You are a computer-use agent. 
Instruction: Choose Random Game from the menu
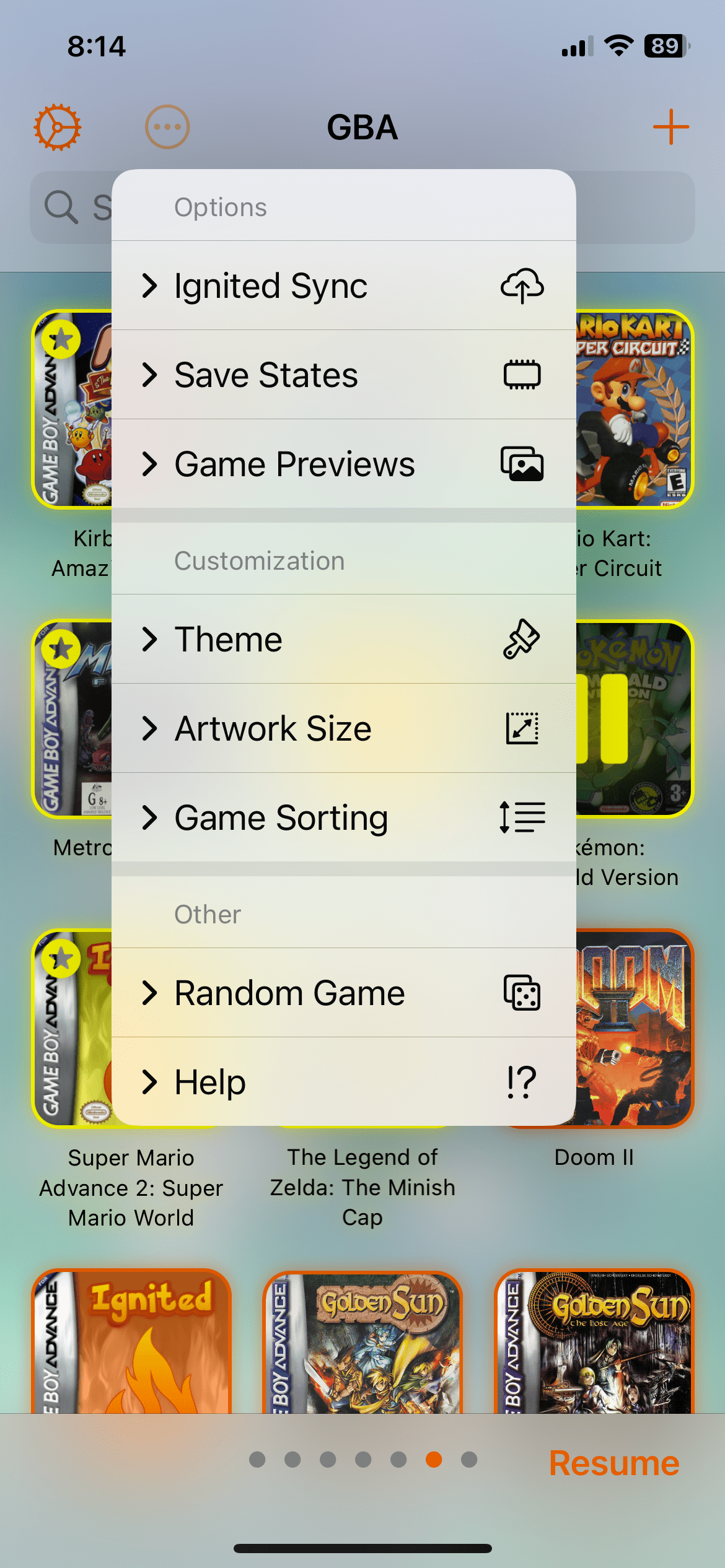click(288, 993)
